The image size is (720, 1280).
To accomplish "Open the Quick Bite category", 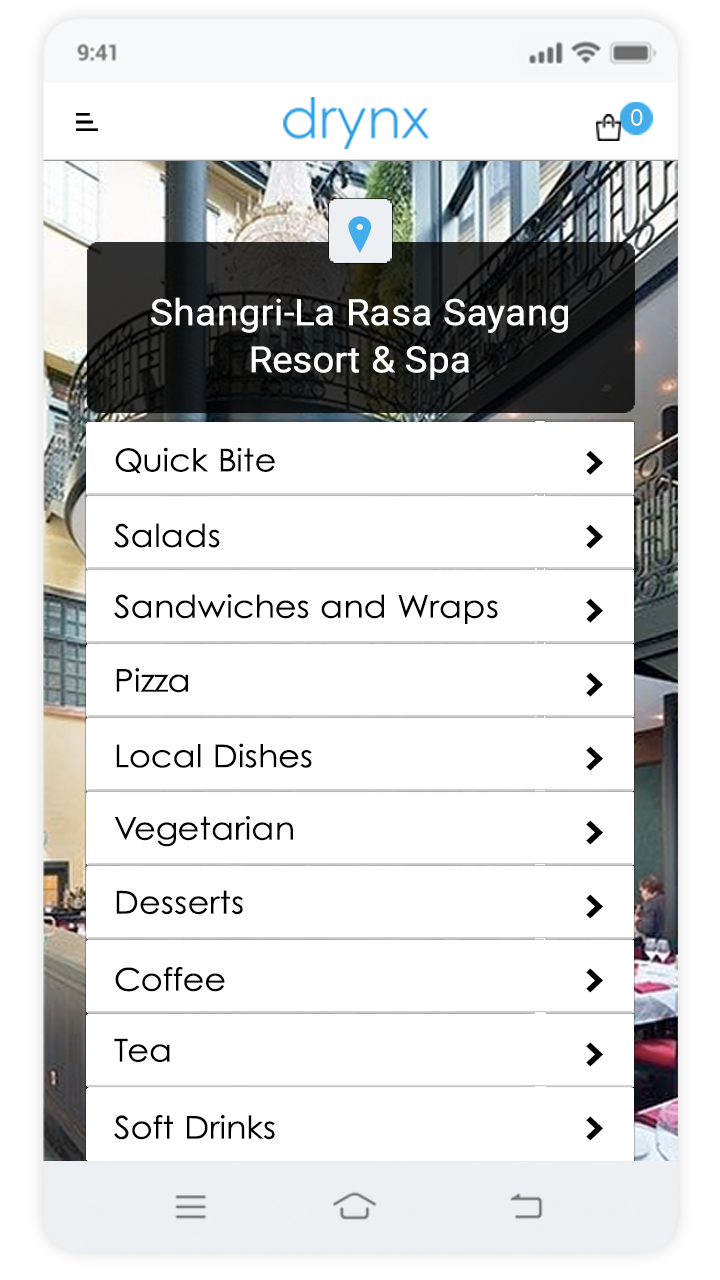I will tap(360, 460).
